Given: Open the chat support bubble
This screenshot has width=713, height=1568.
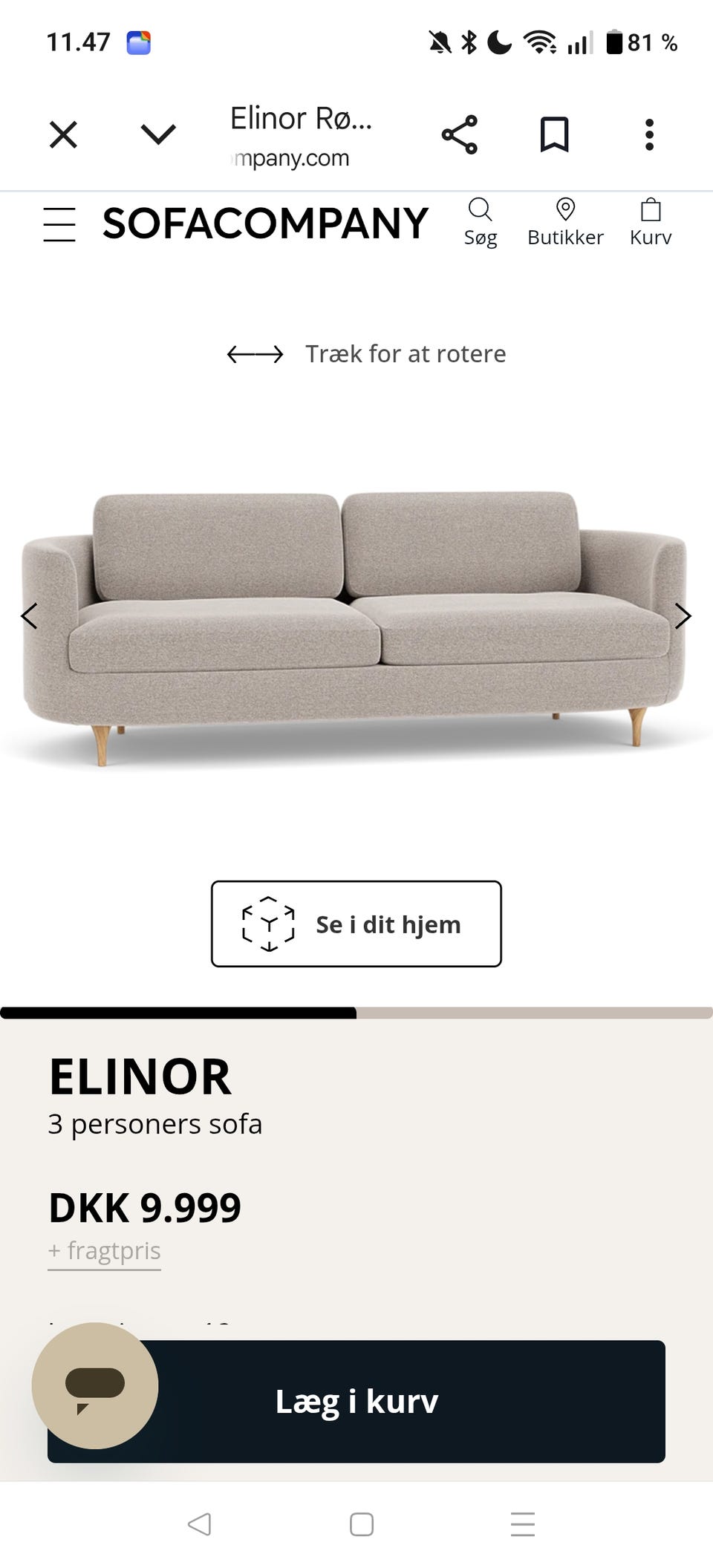Looking at the screenshot, I should point(95,1385).
